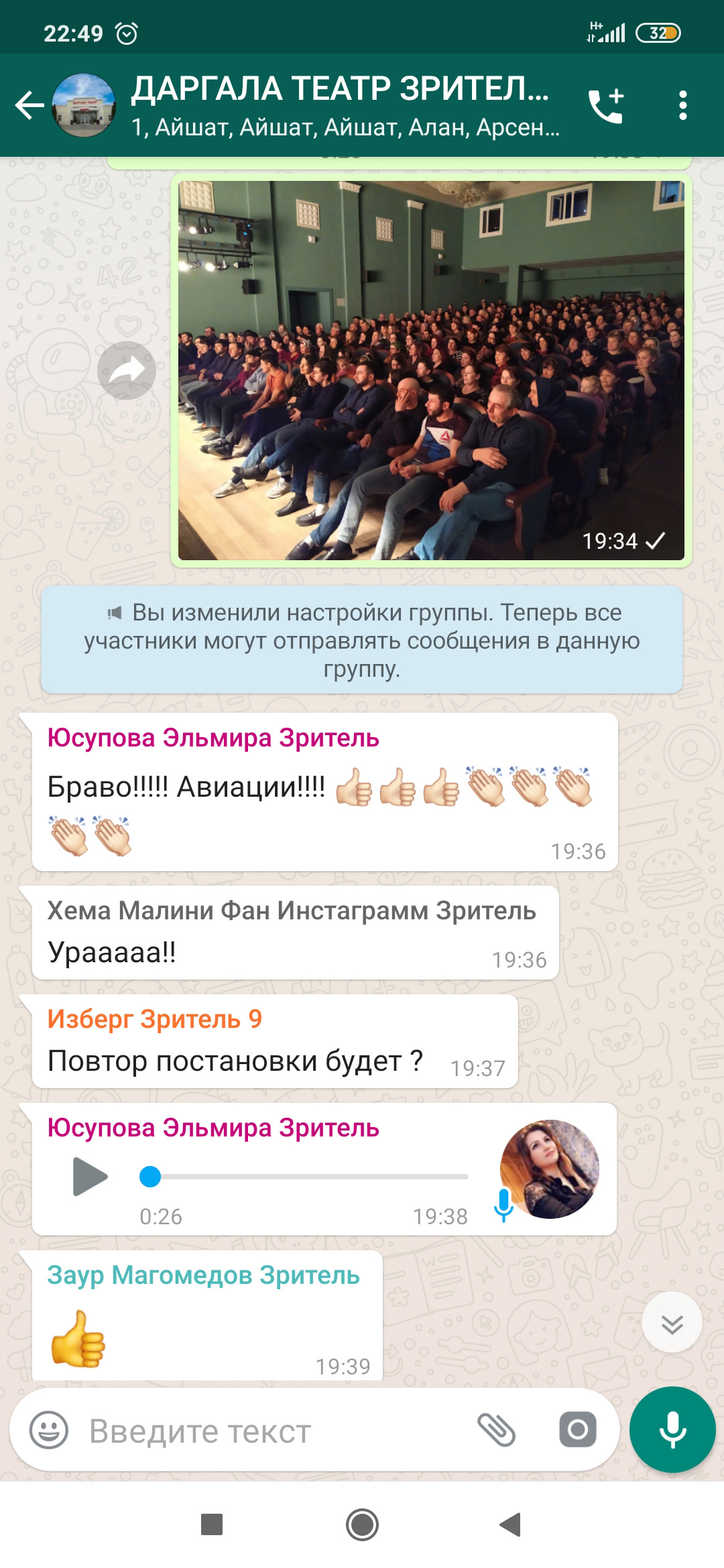Screen dimensions: 724x1568
Task: Open Юсупова Эльмира Зритель's name on Браво message
Action: click(x=213, y=738)
